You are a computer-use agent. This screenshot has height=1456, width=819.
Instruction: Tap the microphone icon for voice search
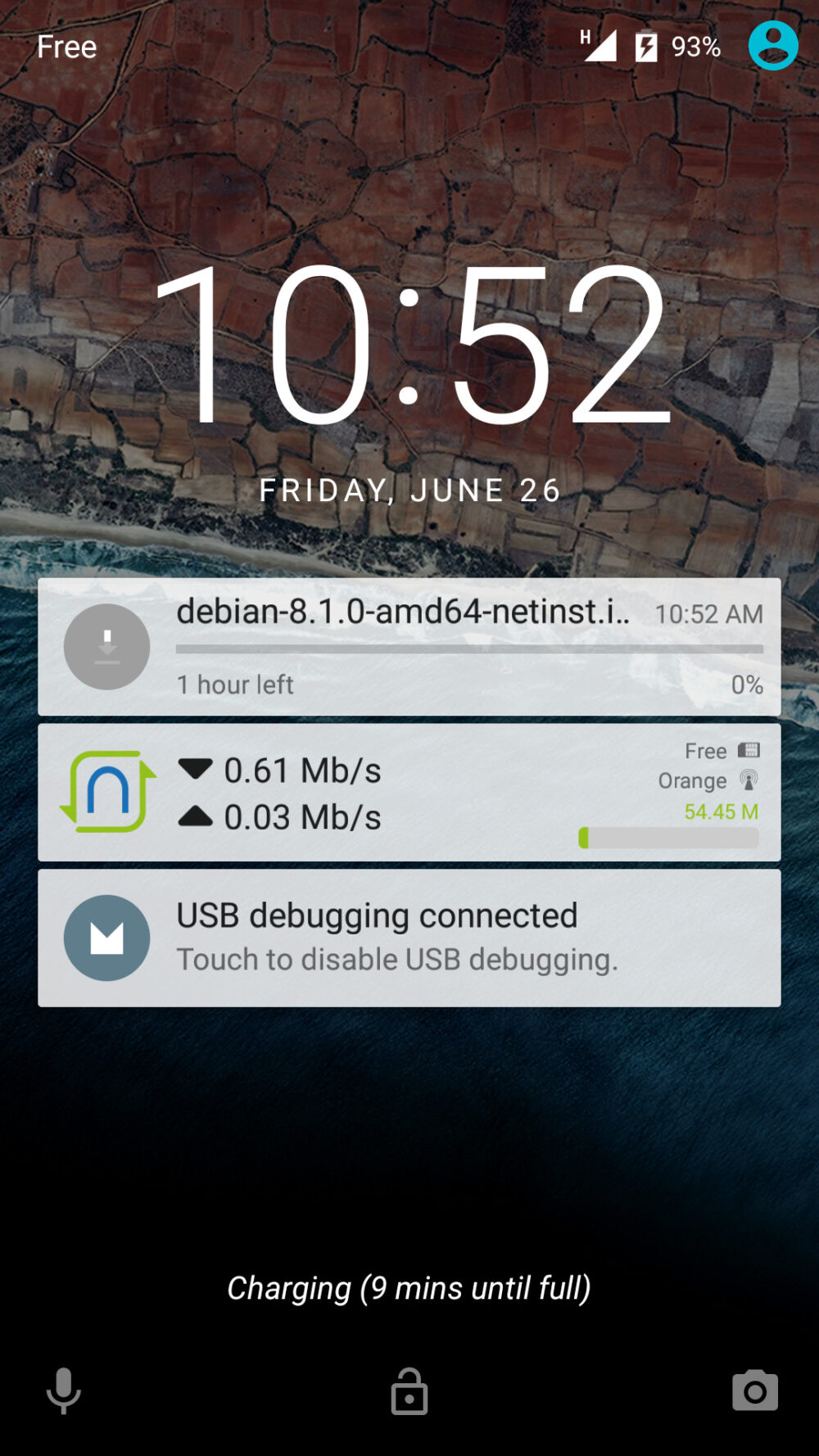click(x=63, y=1390)
